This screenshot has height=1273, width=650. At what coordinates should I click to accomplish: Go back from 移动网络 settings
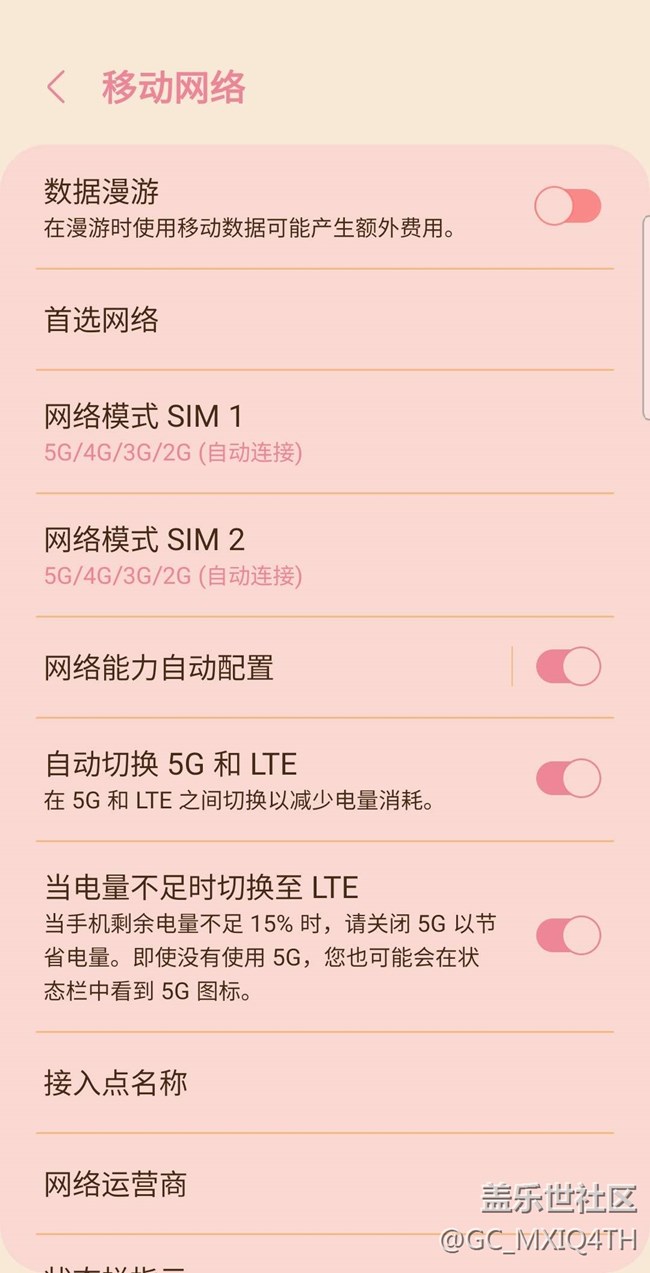56,88
